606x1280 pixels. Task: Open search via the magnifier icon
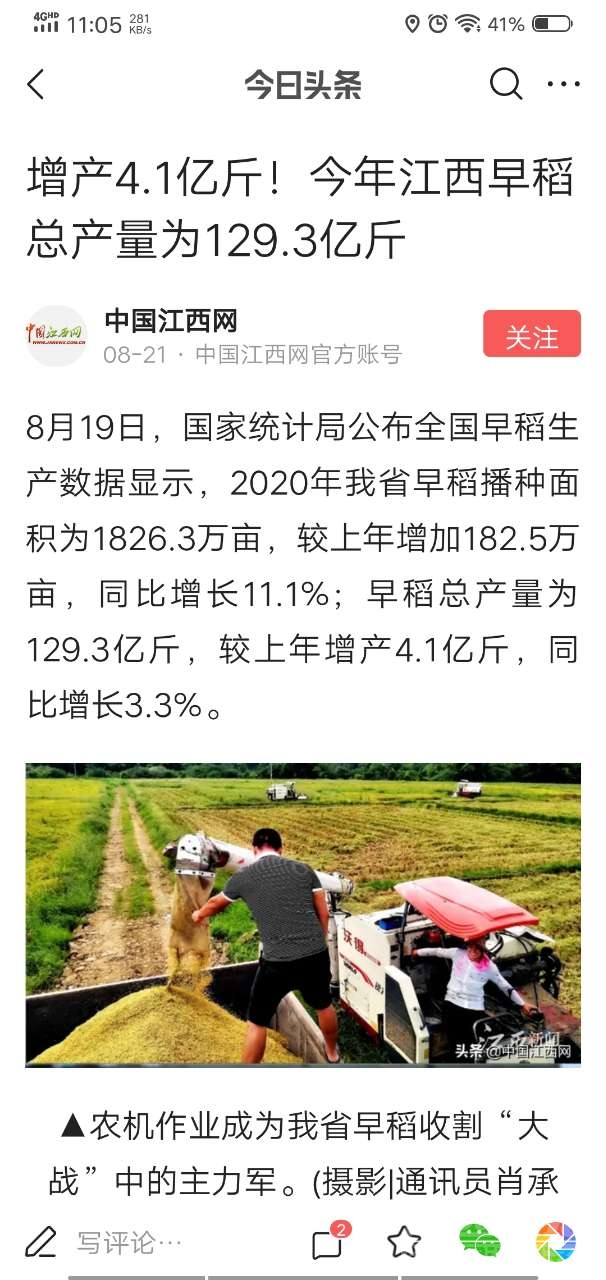(505, 85)
